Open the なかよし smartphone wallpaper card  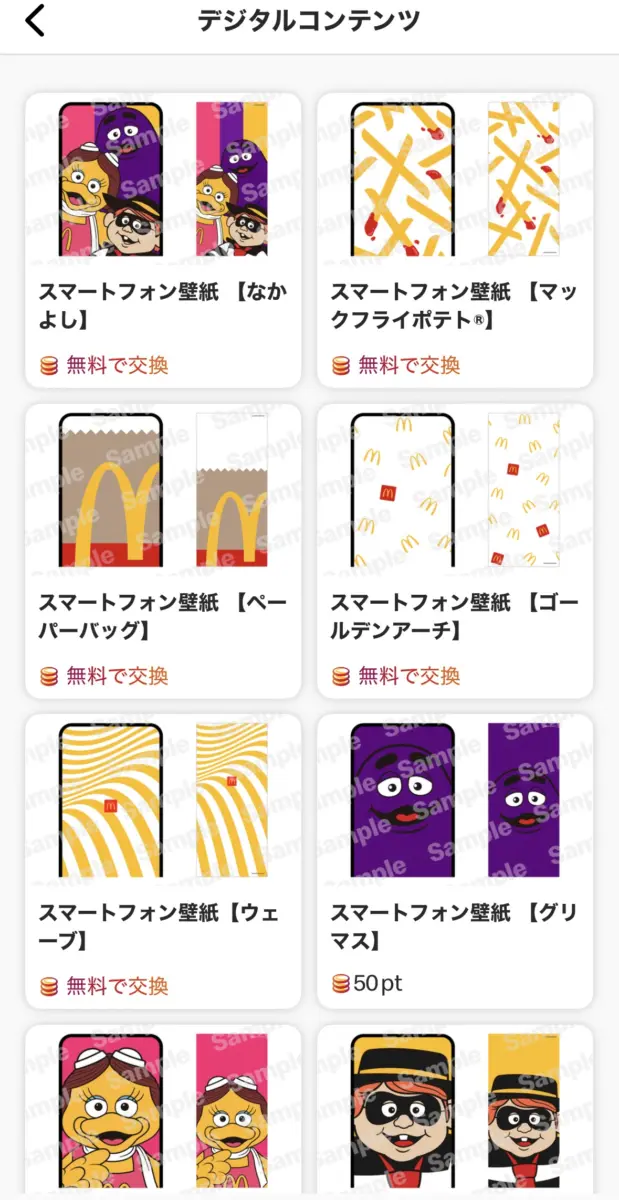[162, 240]
